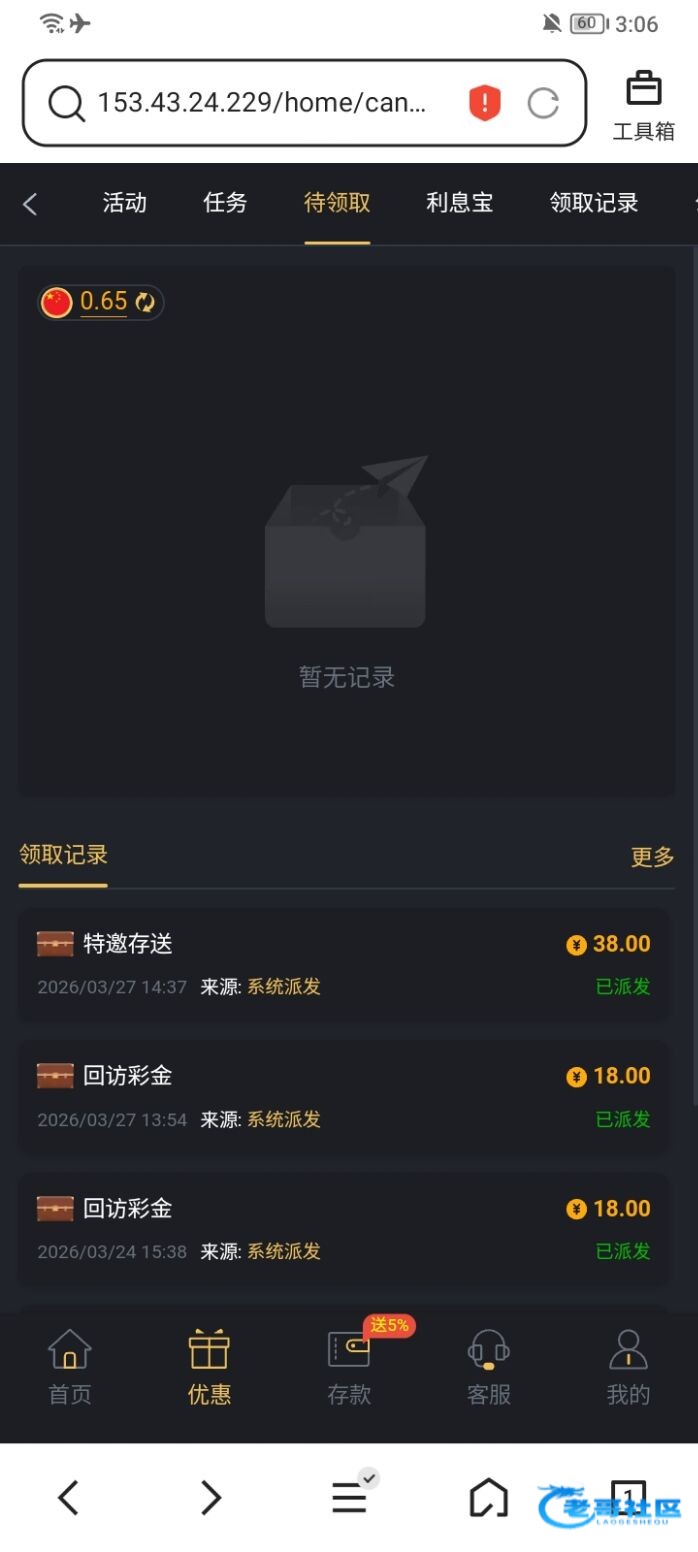Tap the browser address bar
698x1552 pixels.
(260, 103)
